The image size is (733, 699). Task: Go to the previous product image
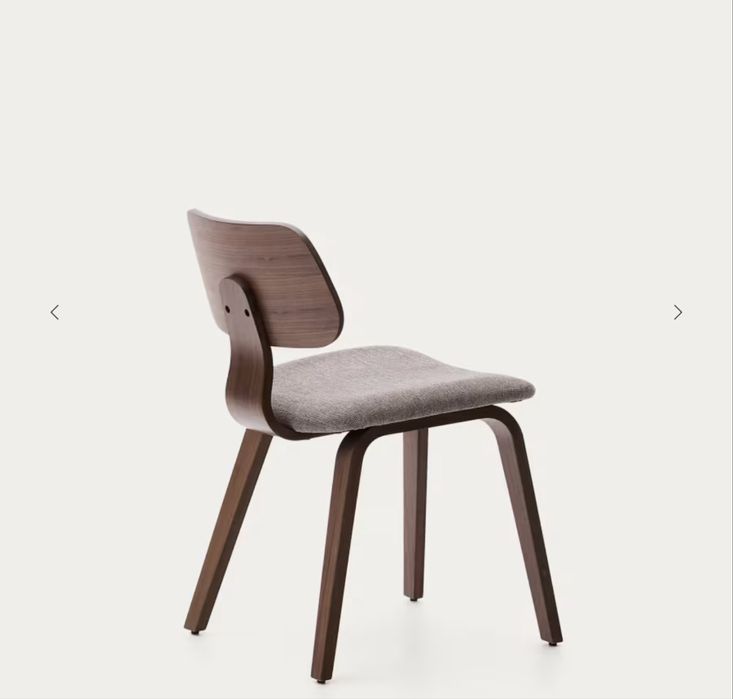(55, 312)
